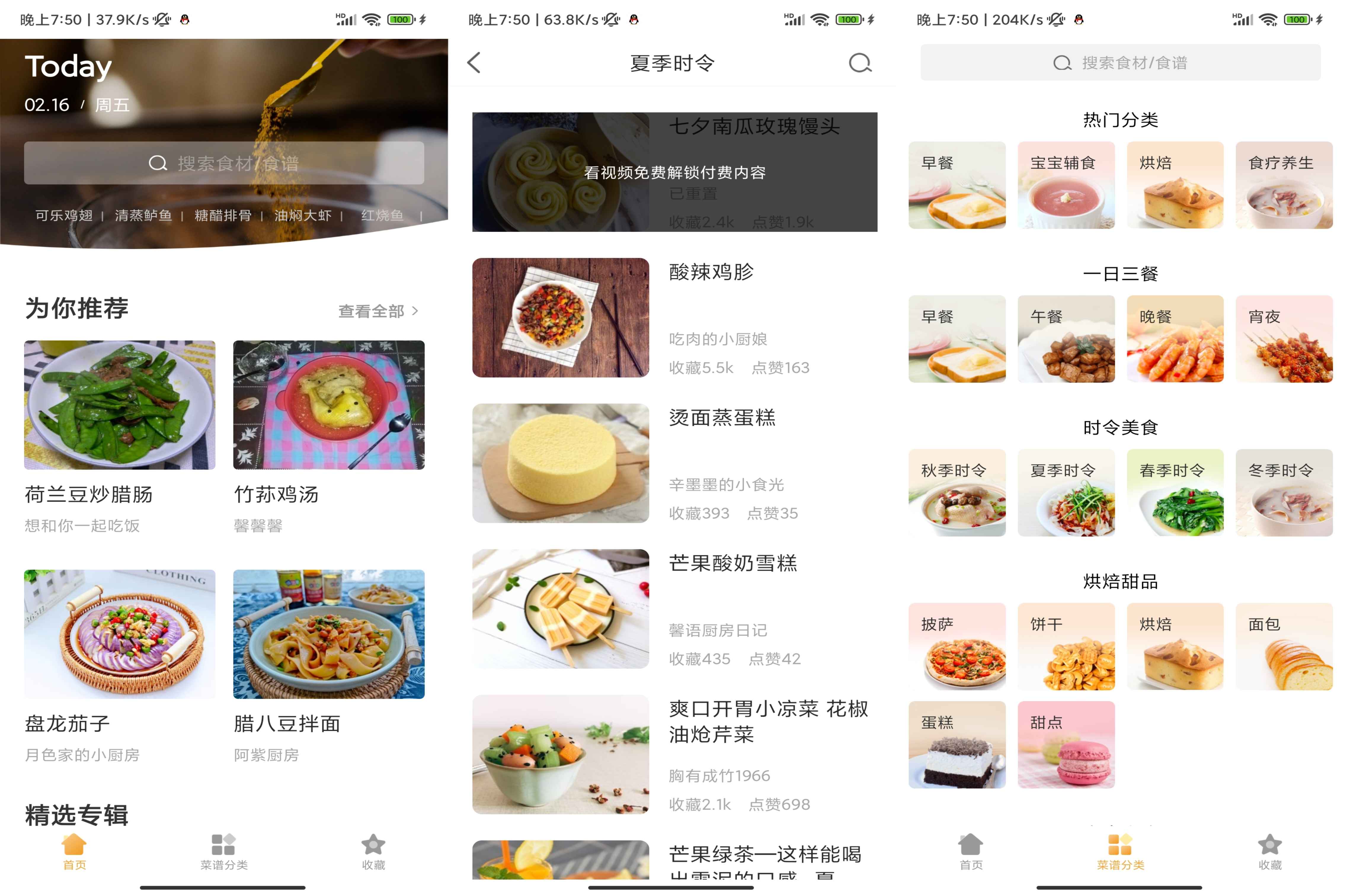The image size is (1345, 896).
Task: Open the 秋季时令 seasonal category
Action: (x=956, y=493)
